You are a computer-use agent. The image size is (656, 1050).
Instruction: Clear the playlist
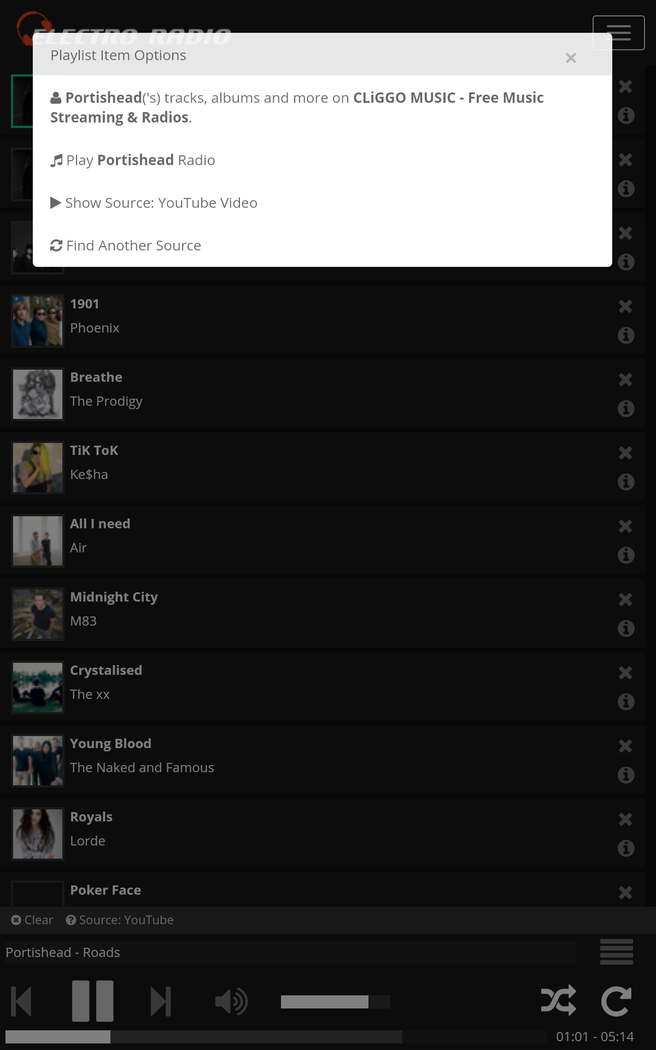(x=32, y=920)
